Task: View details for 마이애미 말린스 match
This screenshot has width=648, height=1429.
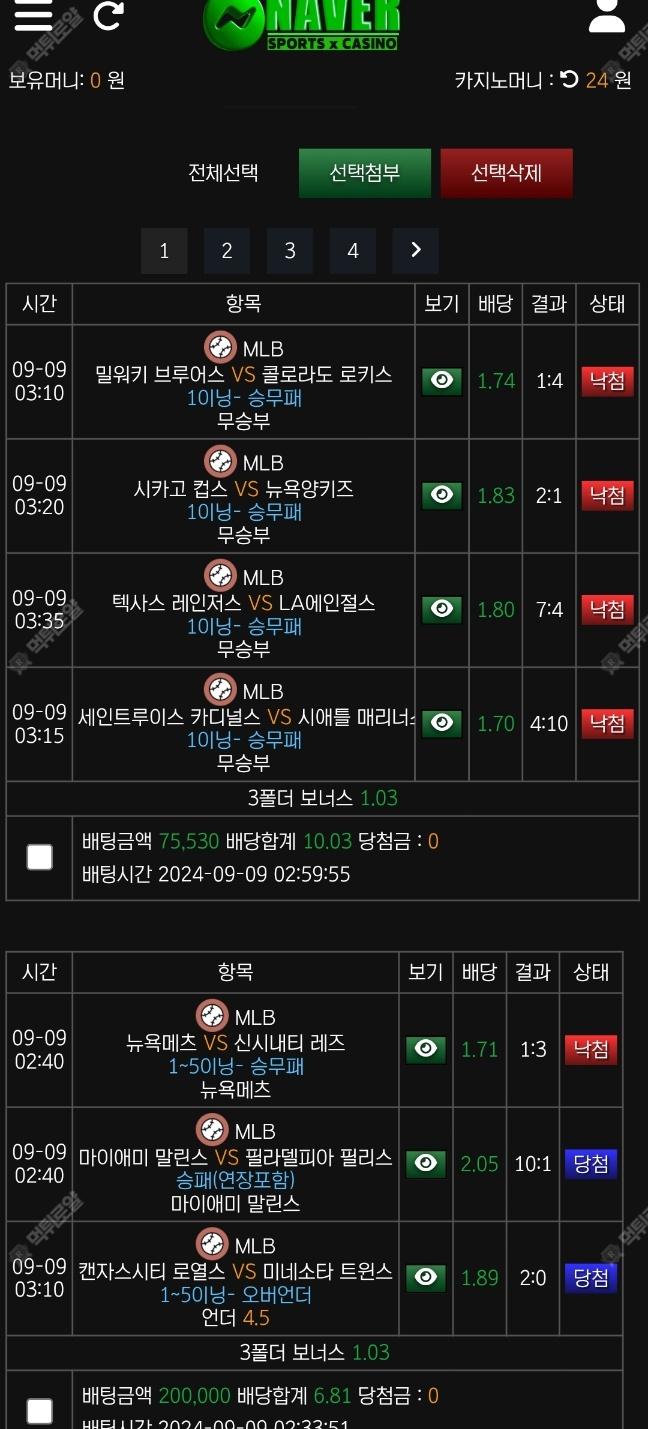Action: [x=426, y=1163]
